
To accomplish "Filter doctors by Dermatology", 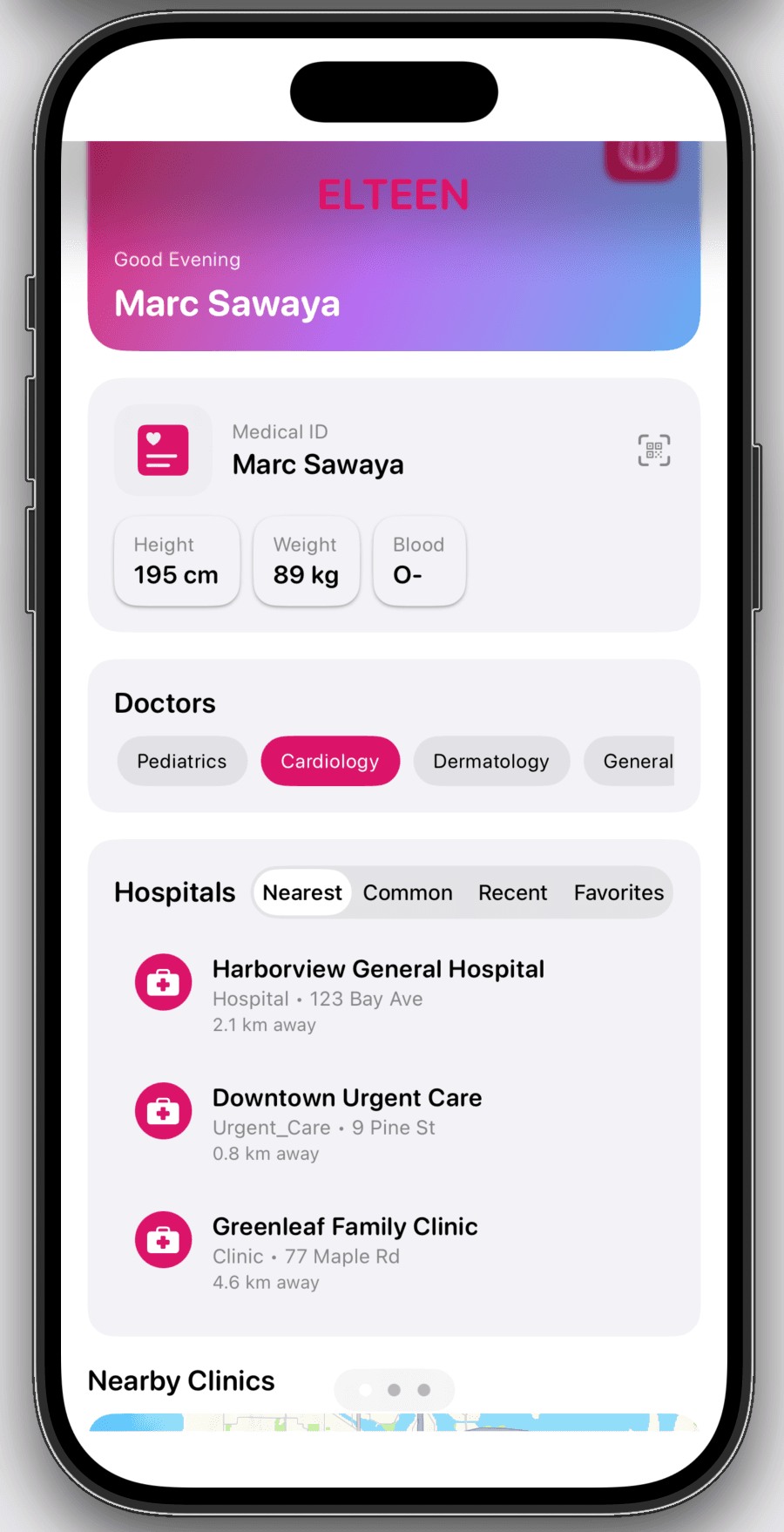I will coord(491,762).
